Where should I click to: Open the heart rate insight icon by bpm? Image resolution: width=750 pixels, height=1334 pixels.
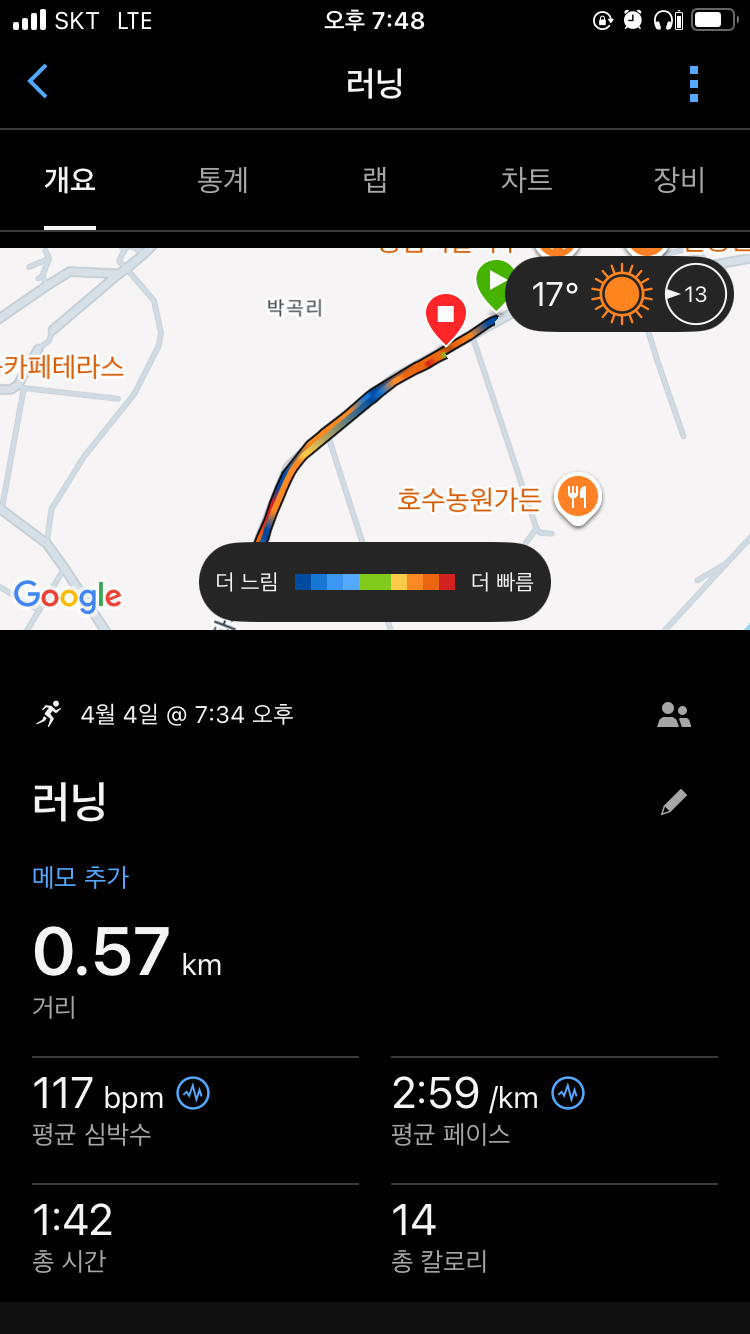(193, 1093)
